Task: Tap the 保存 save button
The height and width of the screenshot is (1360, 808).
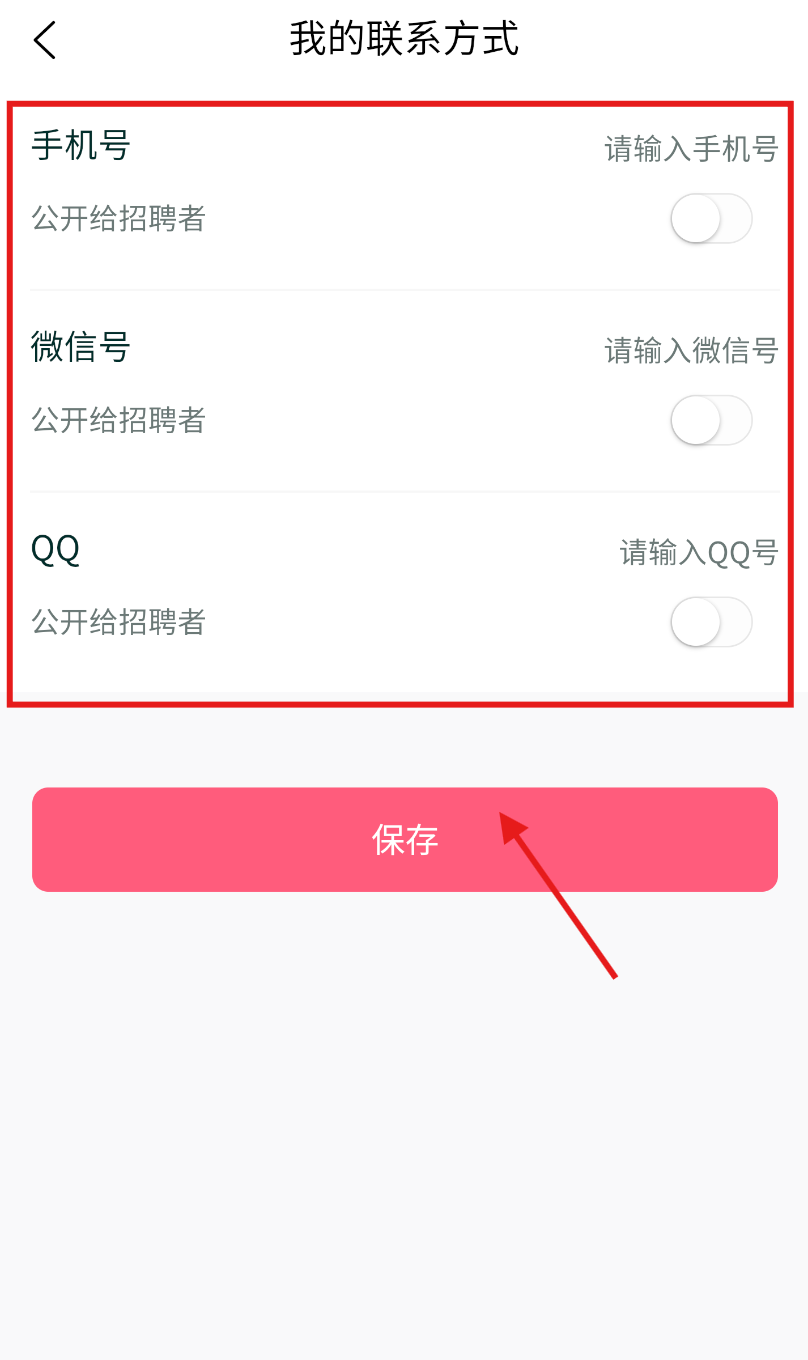Action: [x=404, y=839]
